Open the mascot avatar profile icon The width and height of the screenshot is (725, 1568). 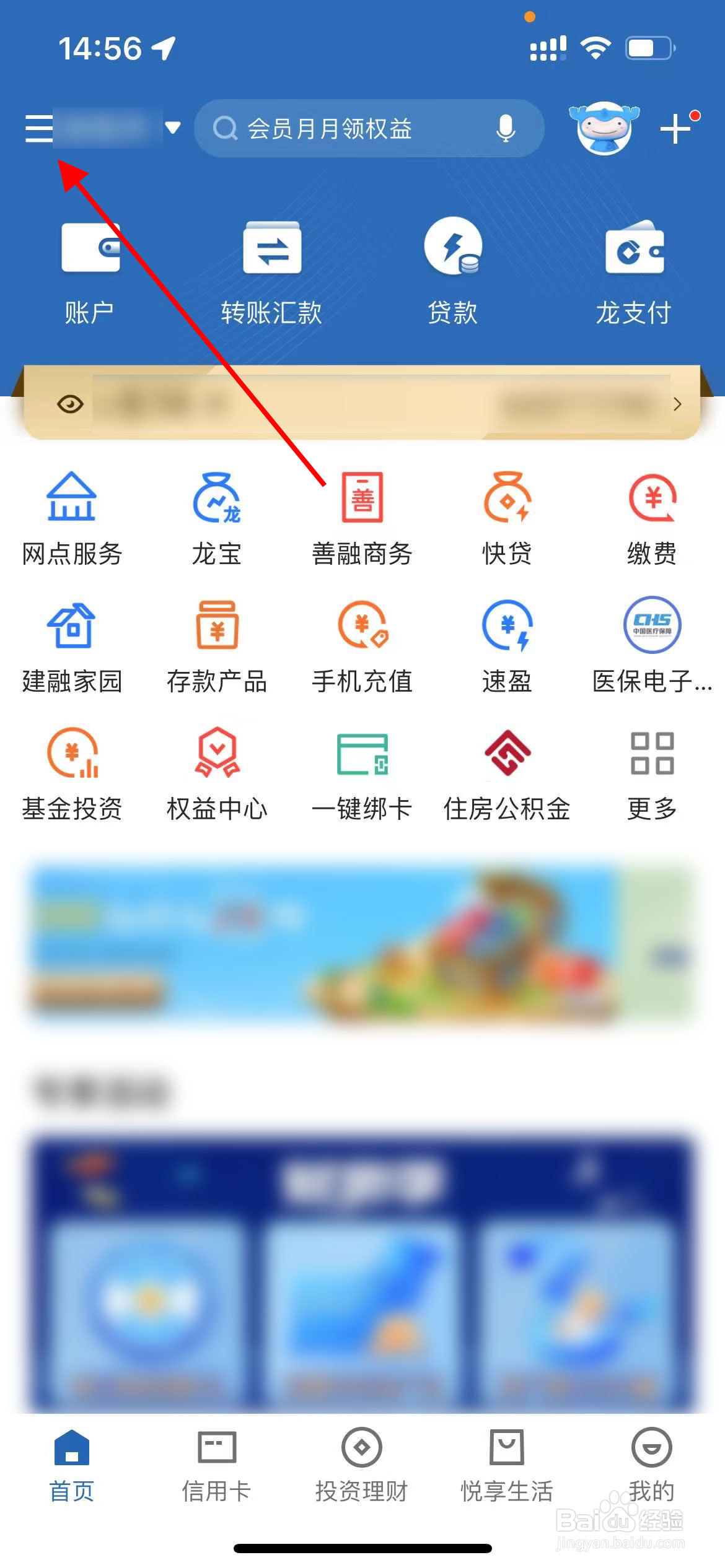coord(602,128)
